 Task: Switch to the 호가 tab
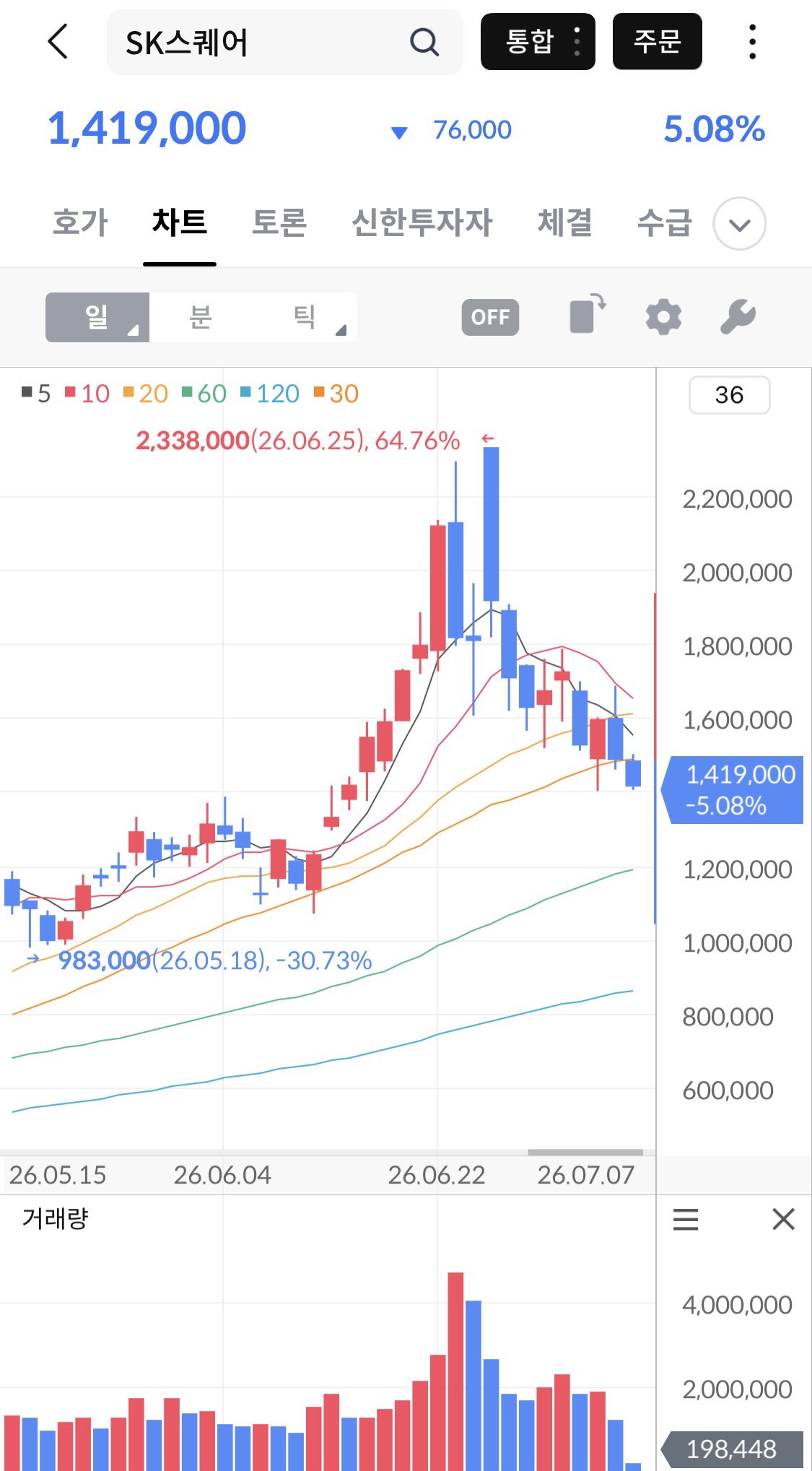tap(80, 222)
